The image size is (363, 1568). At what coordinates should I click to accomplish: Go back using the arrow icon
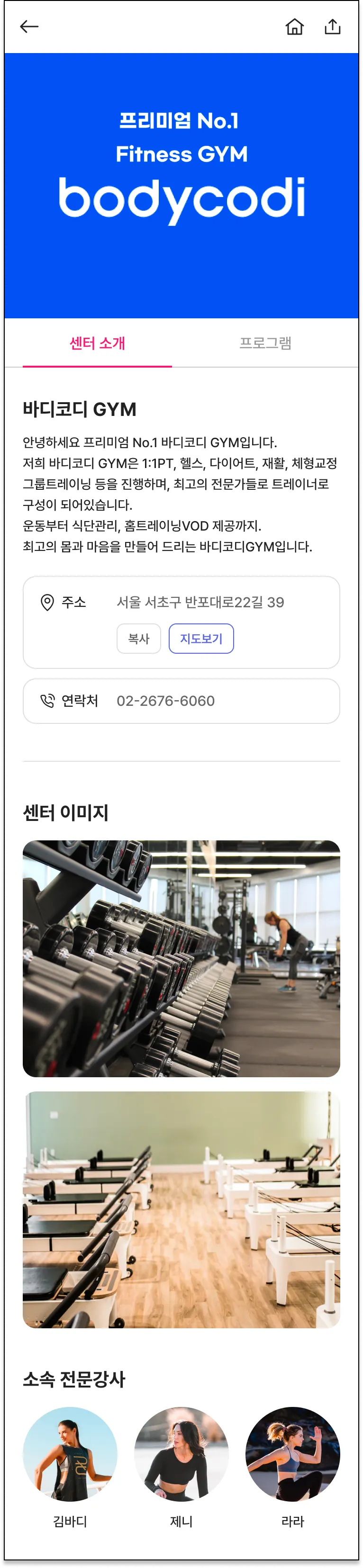tap(29, 26)
